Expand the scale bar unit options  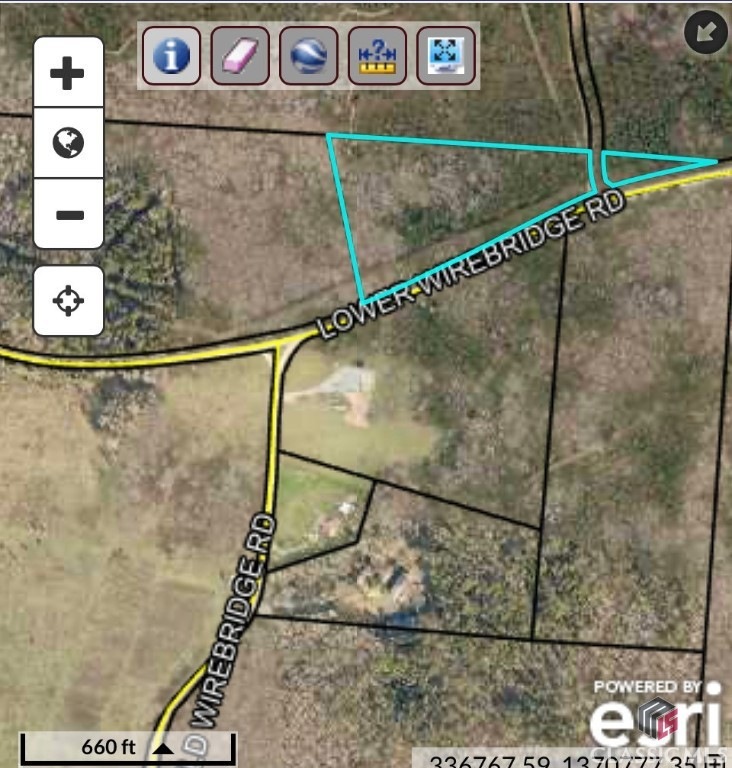163,747
